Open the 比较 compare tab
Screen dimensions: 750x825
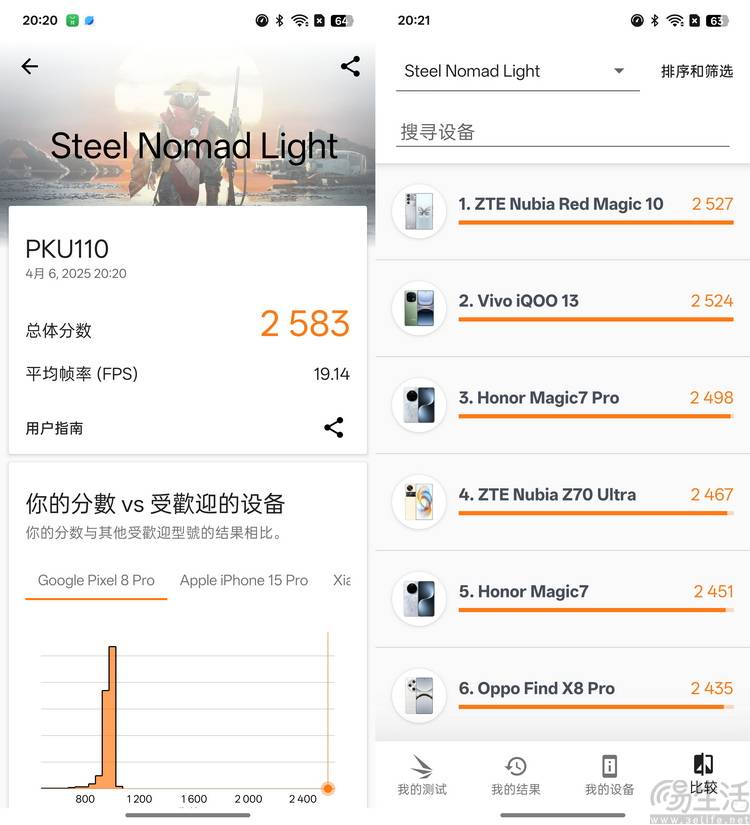point(703,775)
